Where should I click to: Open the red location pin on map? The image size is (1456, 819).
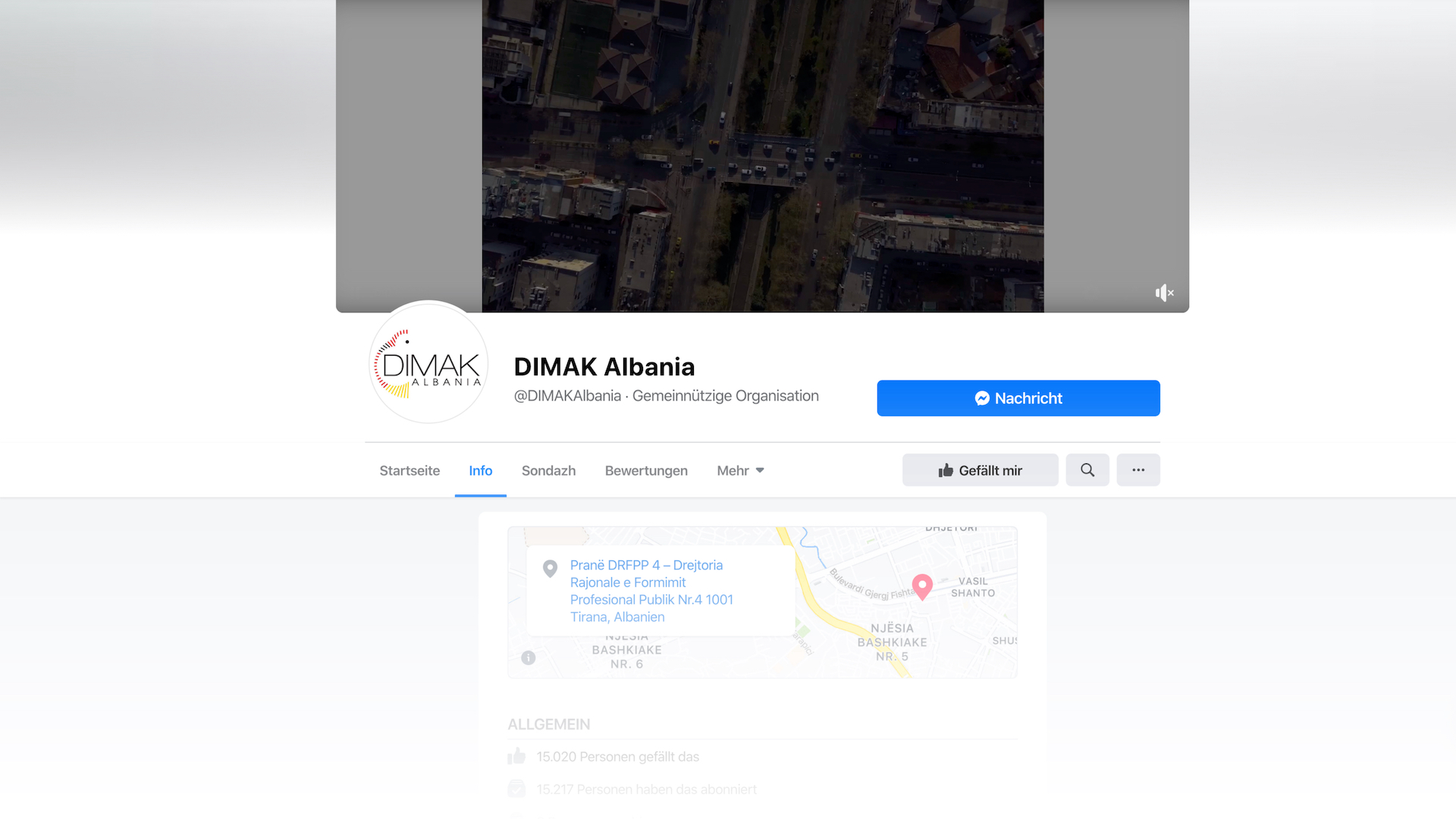coord(921,585)
